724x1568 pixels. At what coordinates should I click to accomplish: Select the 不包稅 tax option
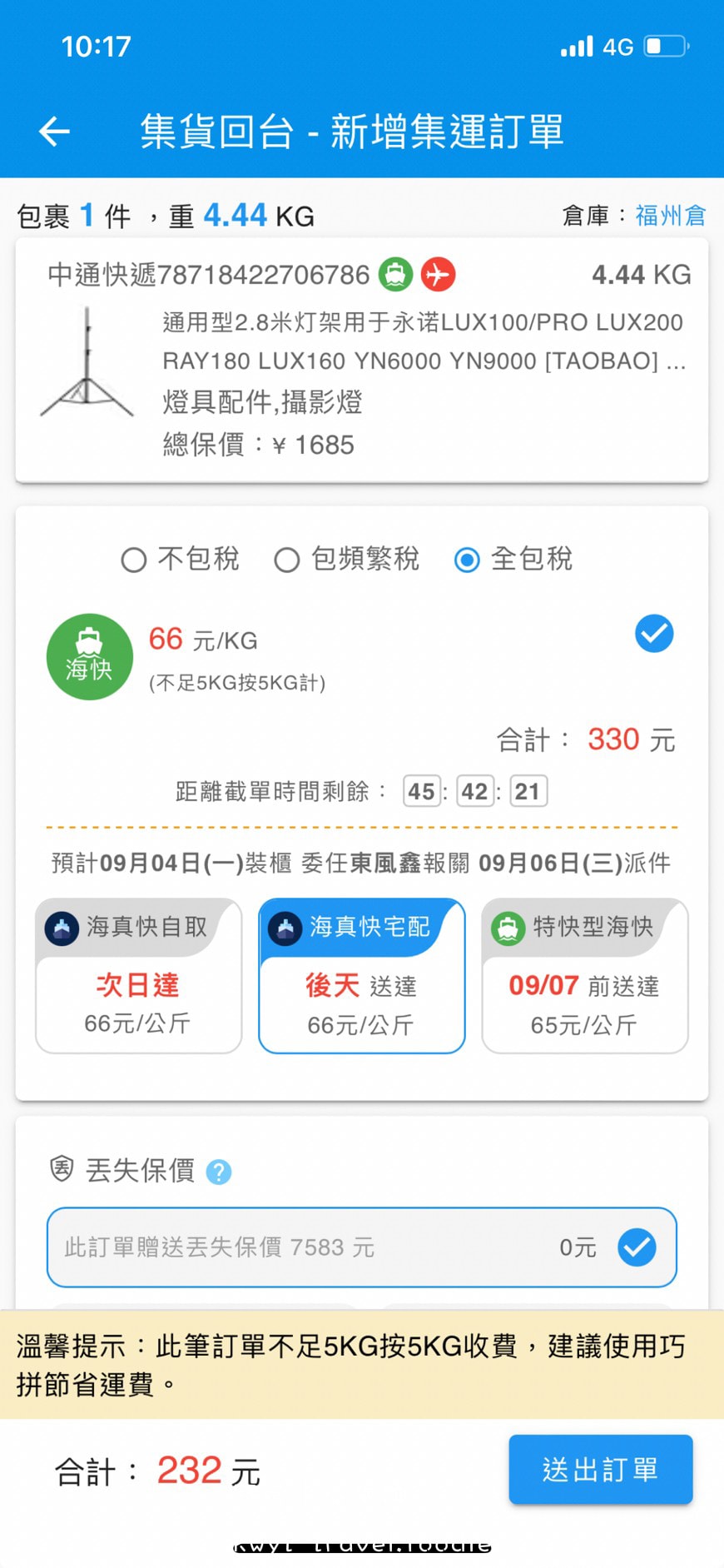[x=135, y=560]
